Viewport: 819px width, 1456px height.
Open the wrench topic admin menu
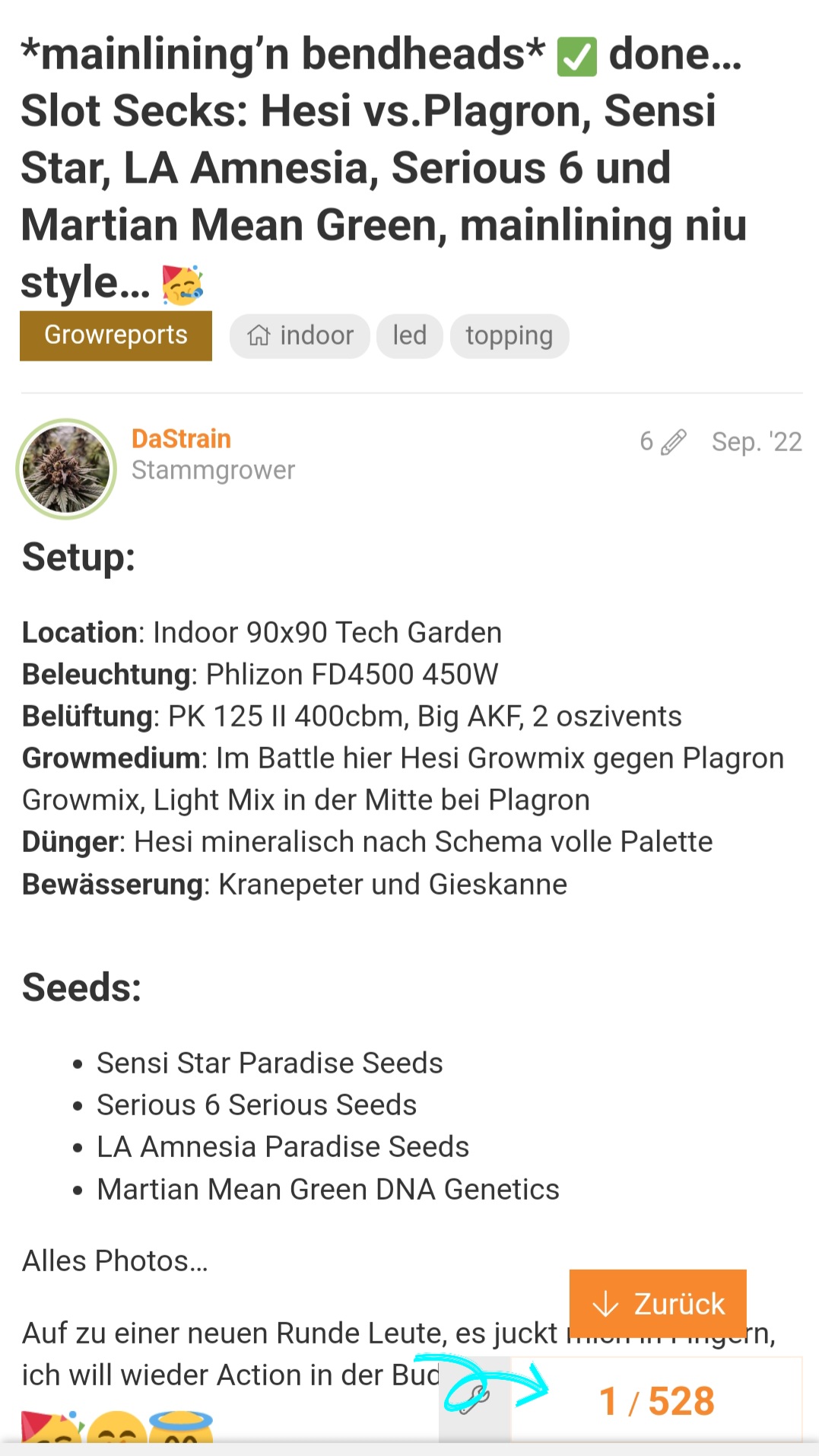click(x=475, y=1399)
